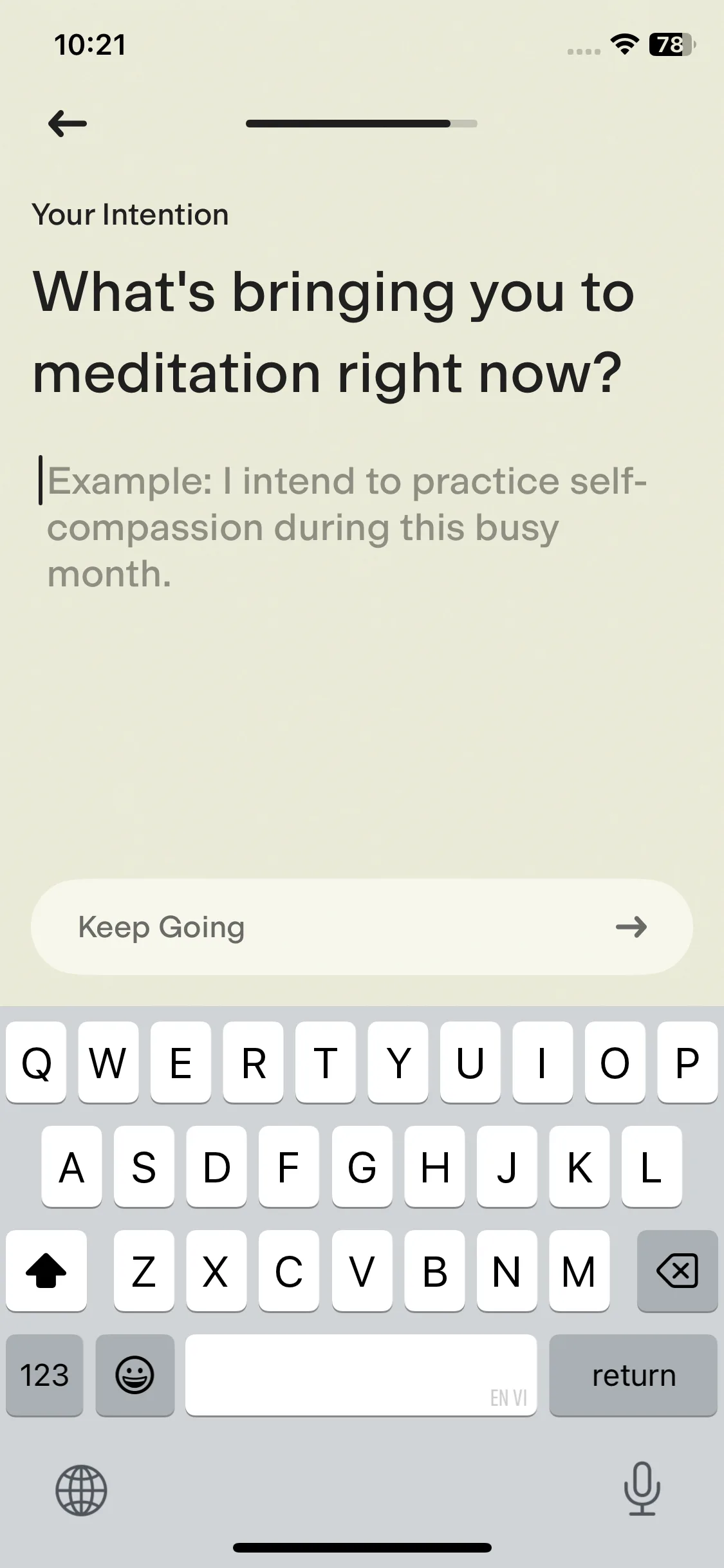The height and width of the screenshot is (1568, 724).
Task: Switch to the 123 numeric keyboard
Action: tap(44, 1375)
